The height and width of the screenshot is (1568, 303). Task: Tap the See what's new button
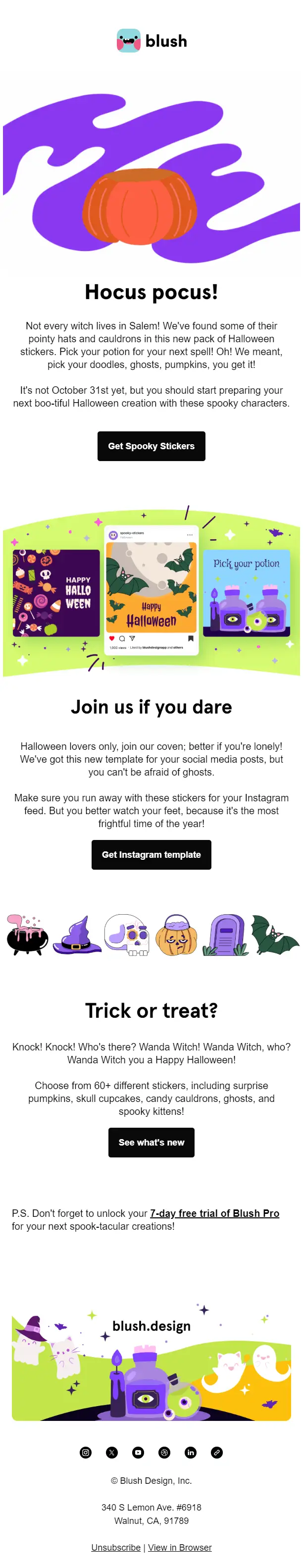click(x=151, y=1143)
